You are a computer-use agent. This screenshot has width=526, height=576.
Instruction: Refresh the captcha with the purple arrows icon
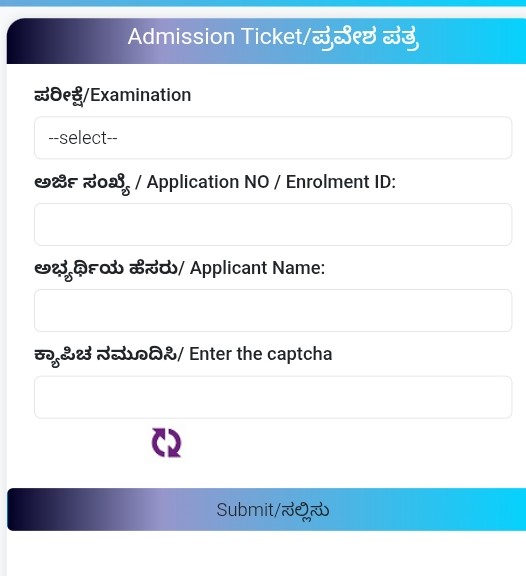[166, 443]
